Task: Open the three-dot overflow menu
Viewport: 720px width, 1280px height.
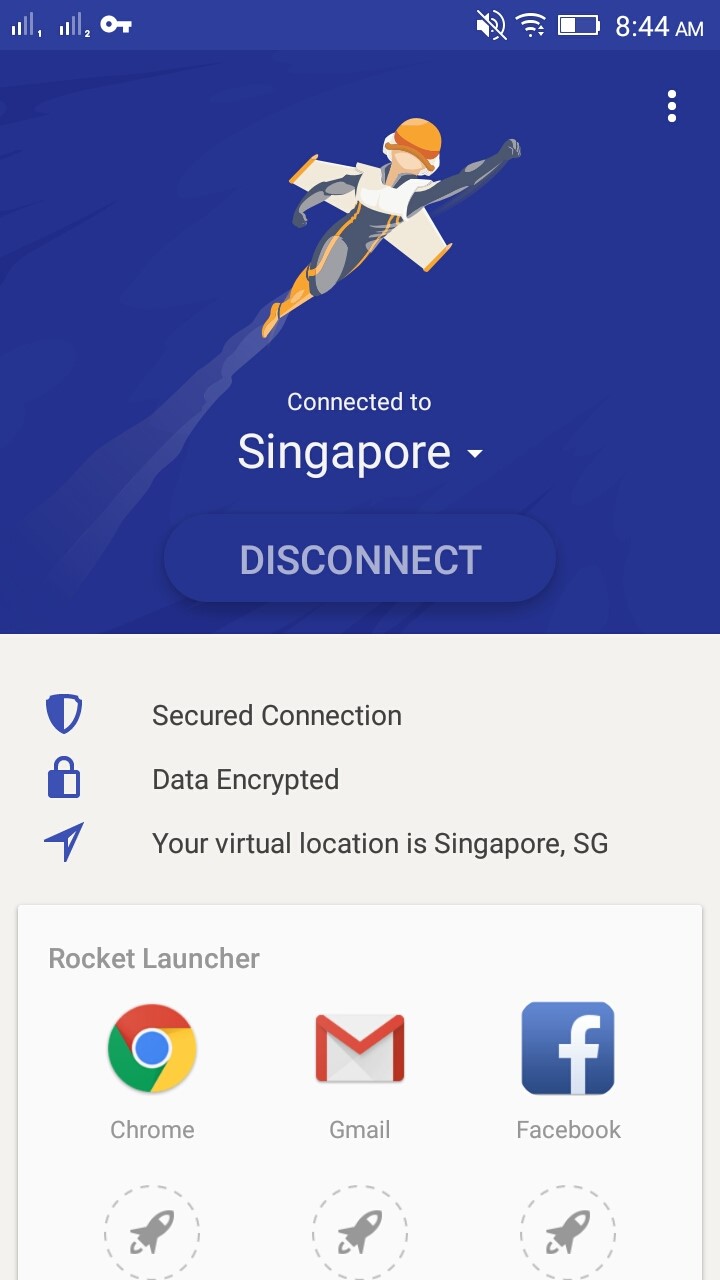Action: click(x=672, y=106)
